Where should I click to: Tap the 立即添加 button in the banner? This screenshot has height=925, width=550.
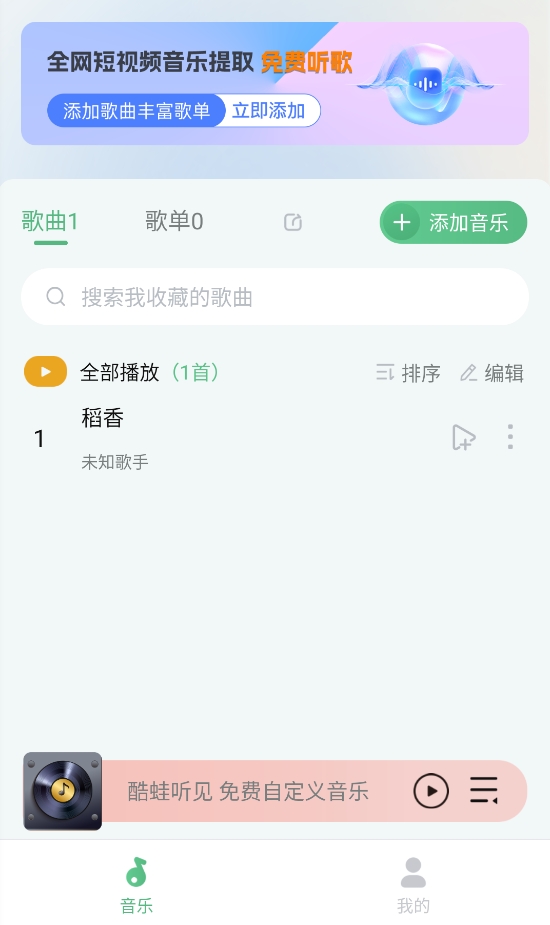click(269, 110)
